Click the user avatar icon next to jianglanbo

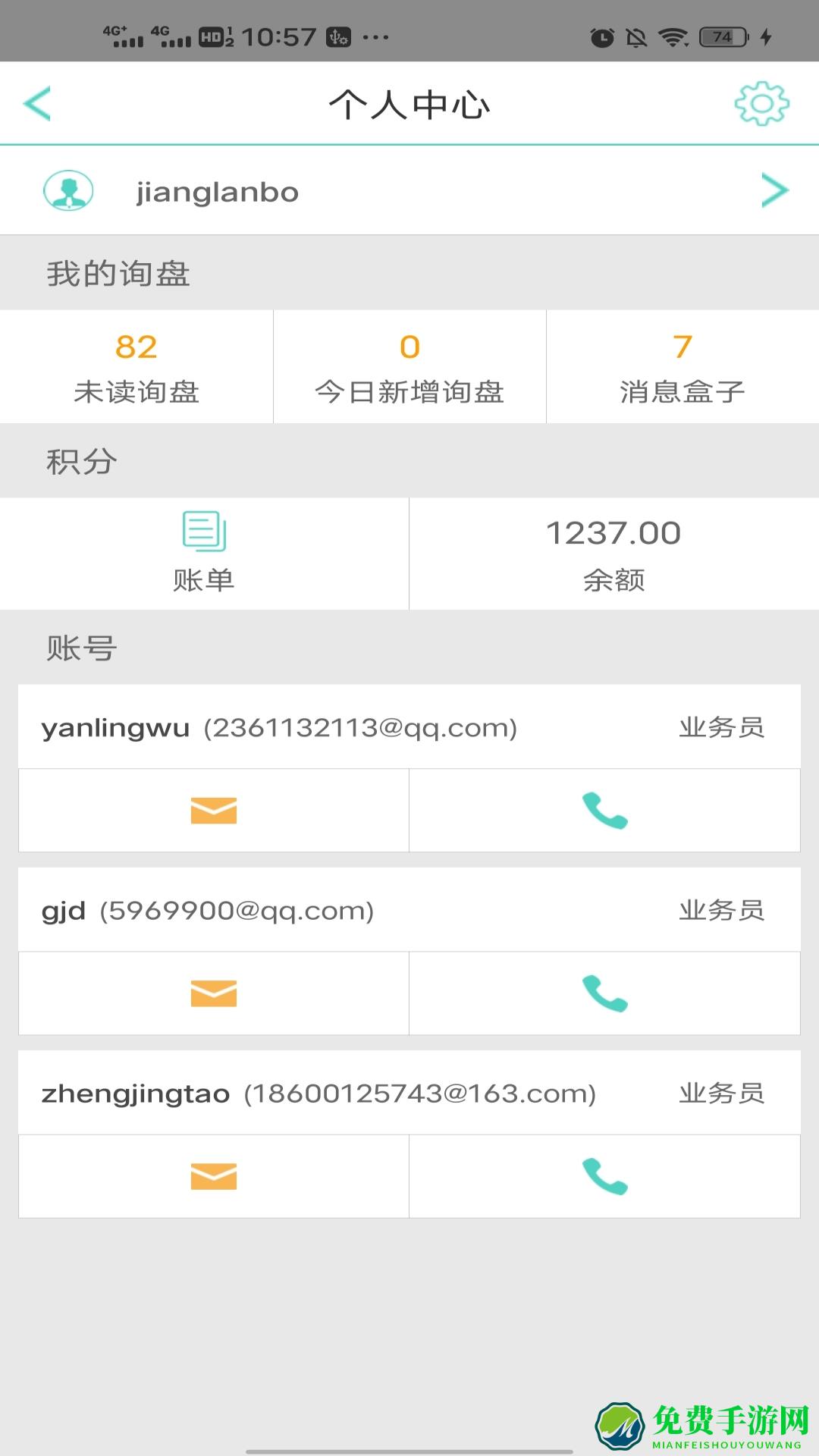click(x=69, y=191)
